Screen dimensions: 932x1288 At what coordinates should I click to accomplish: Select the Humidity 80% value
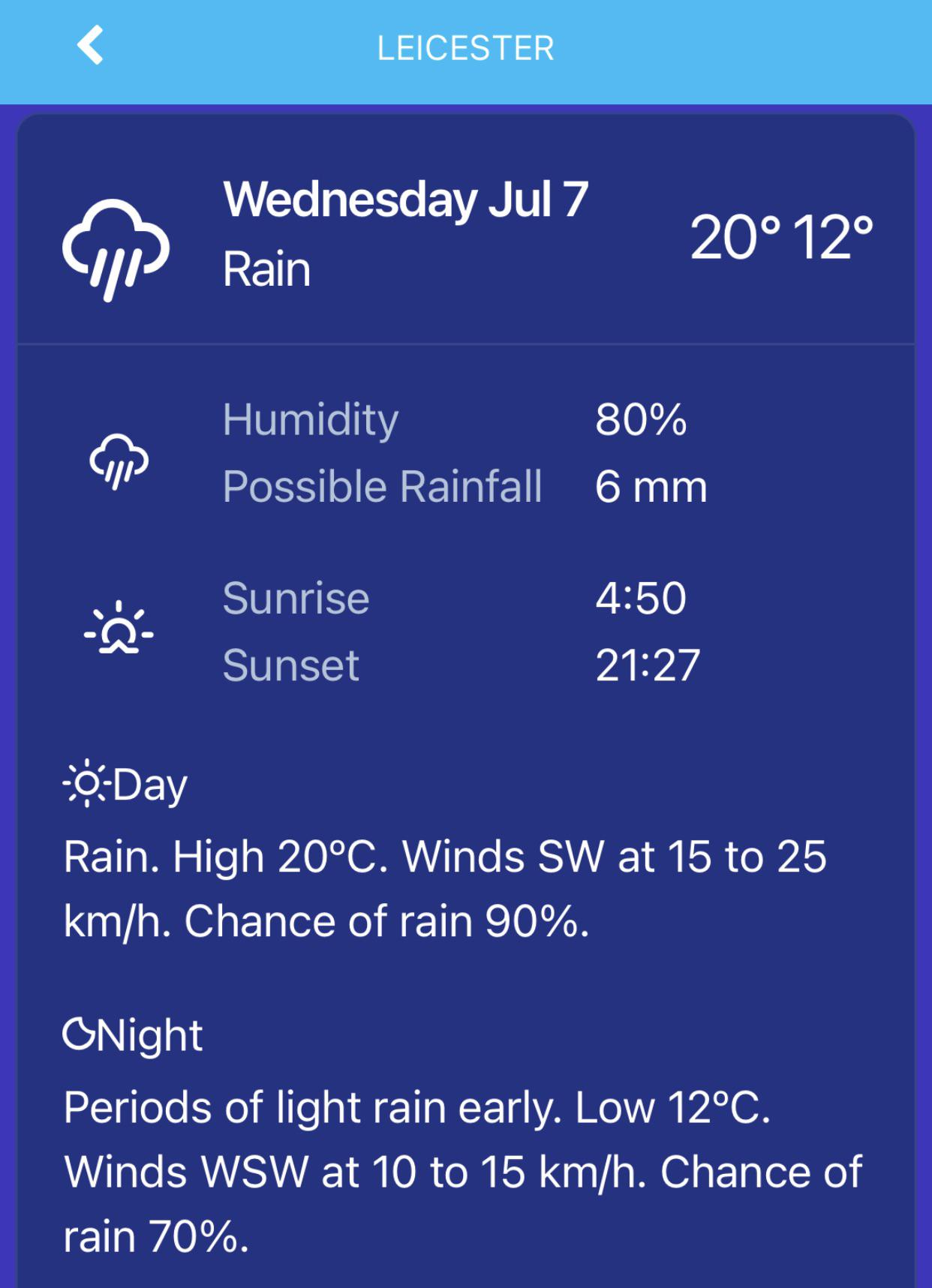(x=641, y=421)
